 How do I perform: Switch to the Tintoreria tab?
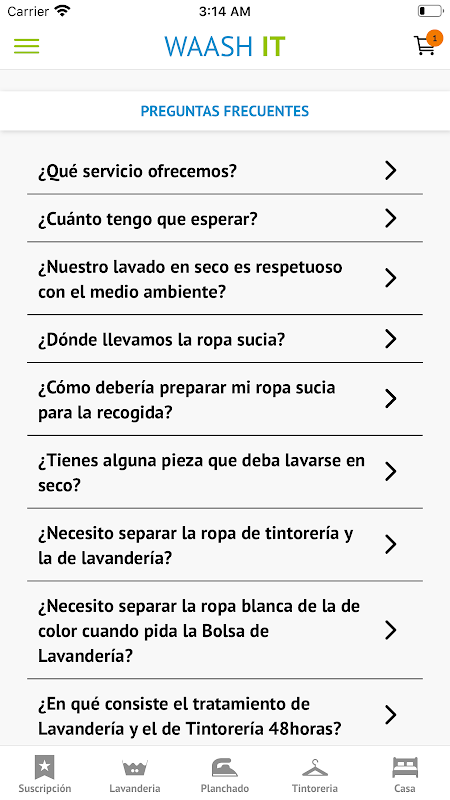(x=315, y=774)
